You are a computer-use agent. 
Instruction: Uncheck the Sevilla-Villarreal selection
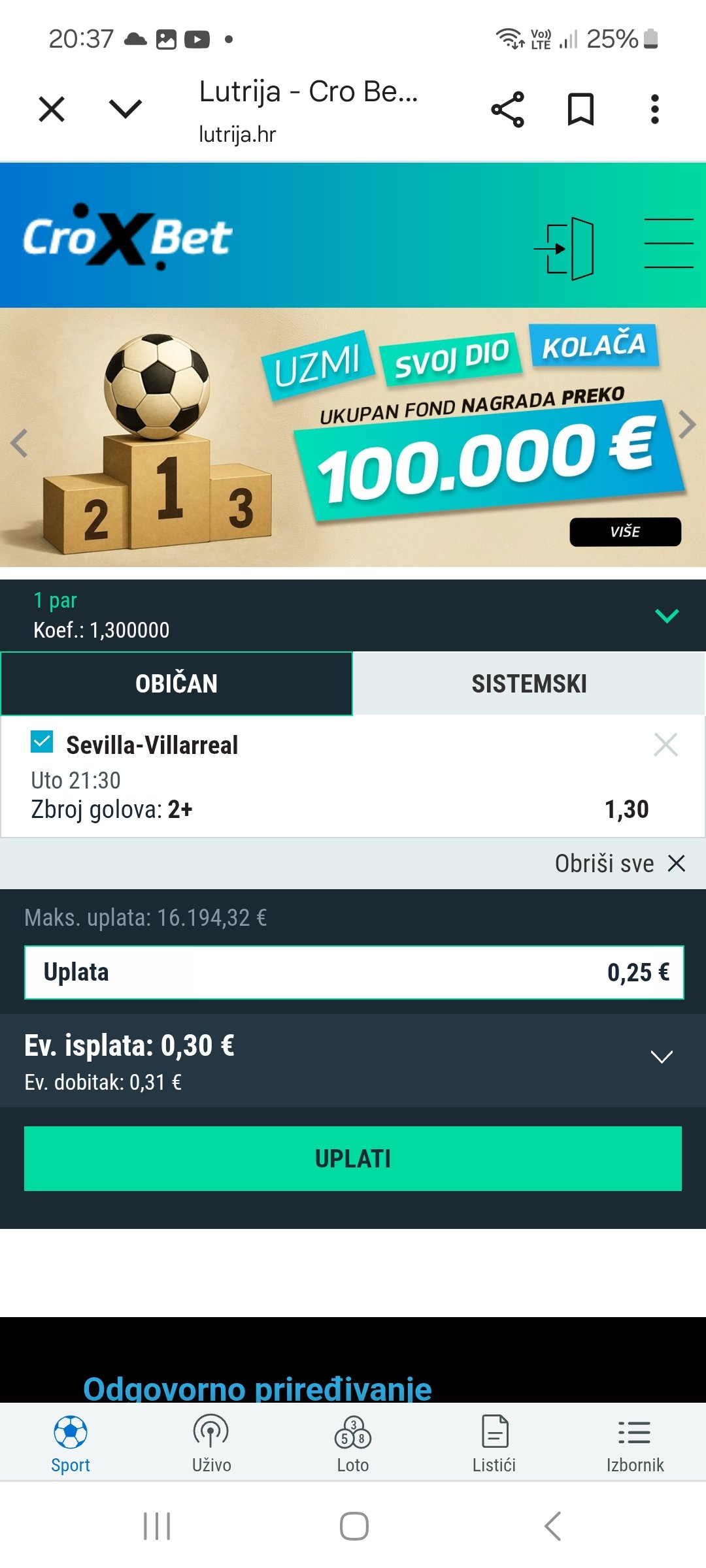(x=42, y=742)
